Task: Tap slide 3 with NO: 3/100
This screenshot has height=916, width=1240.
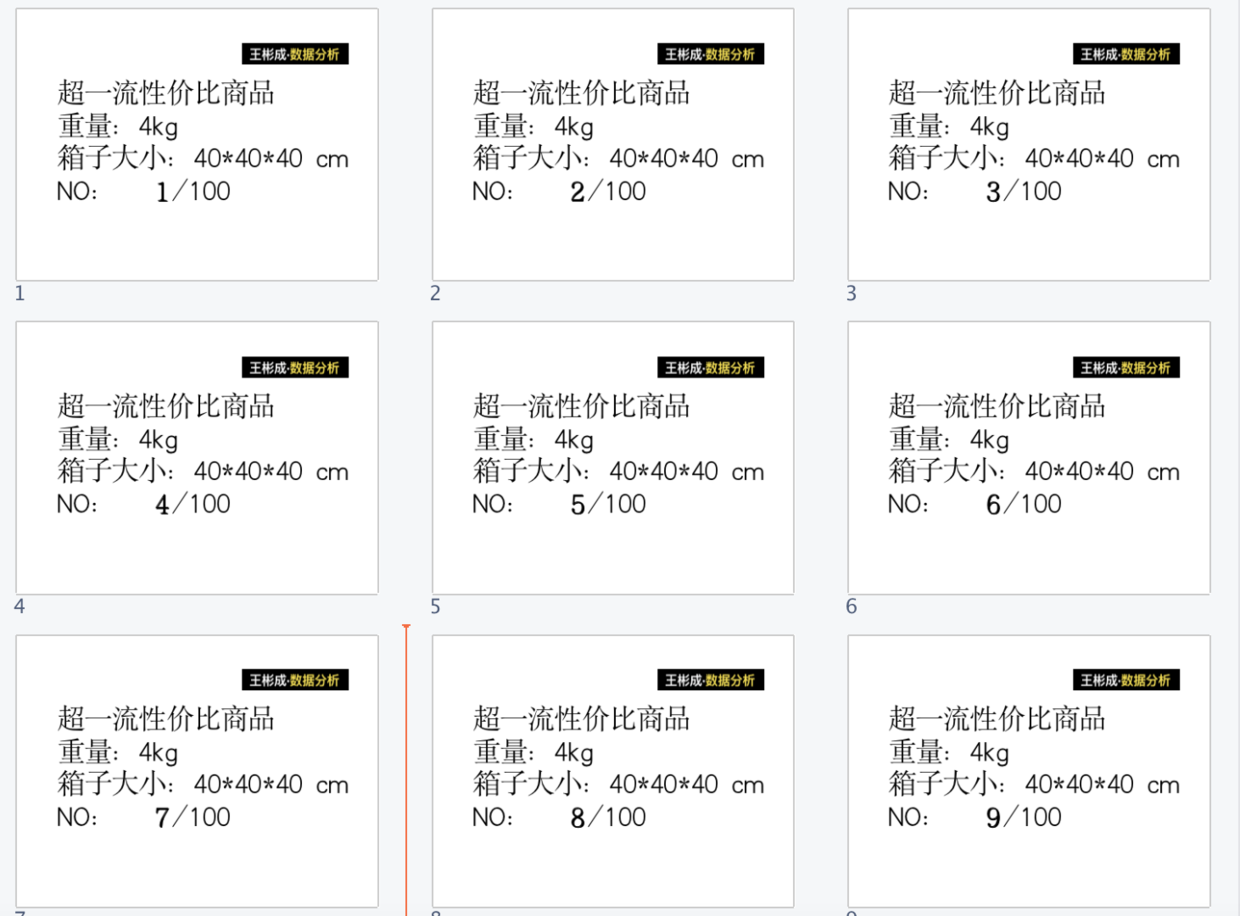Action: tap(1028, 145)
